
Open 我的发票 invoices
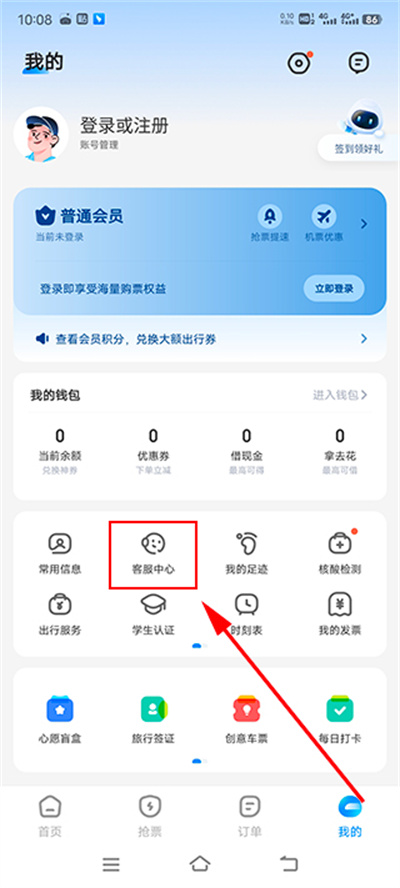coord(340,614)
